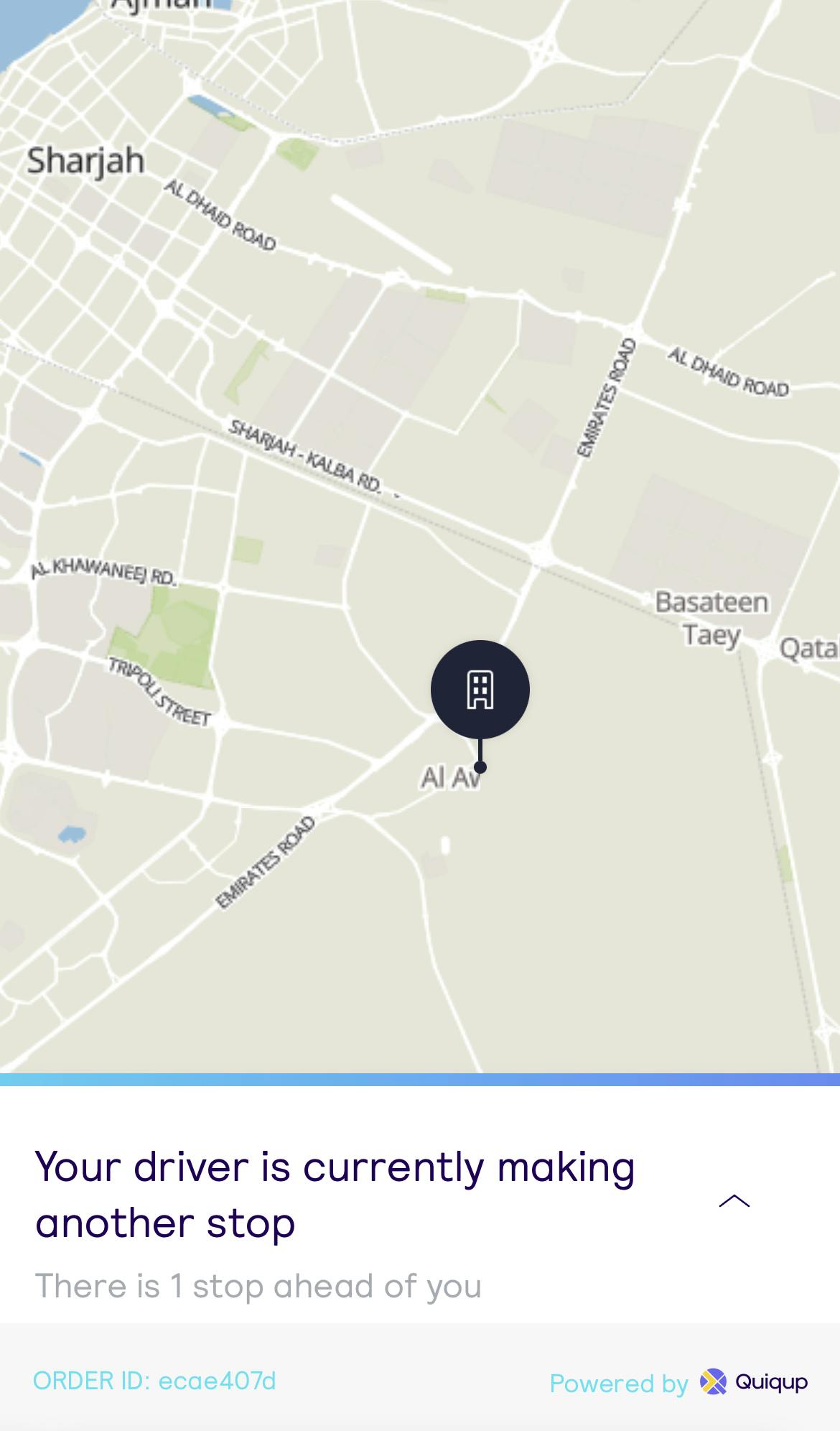Expand the driver status details panel
The image size is (840, 1431).
click(x=734, y=1201)
